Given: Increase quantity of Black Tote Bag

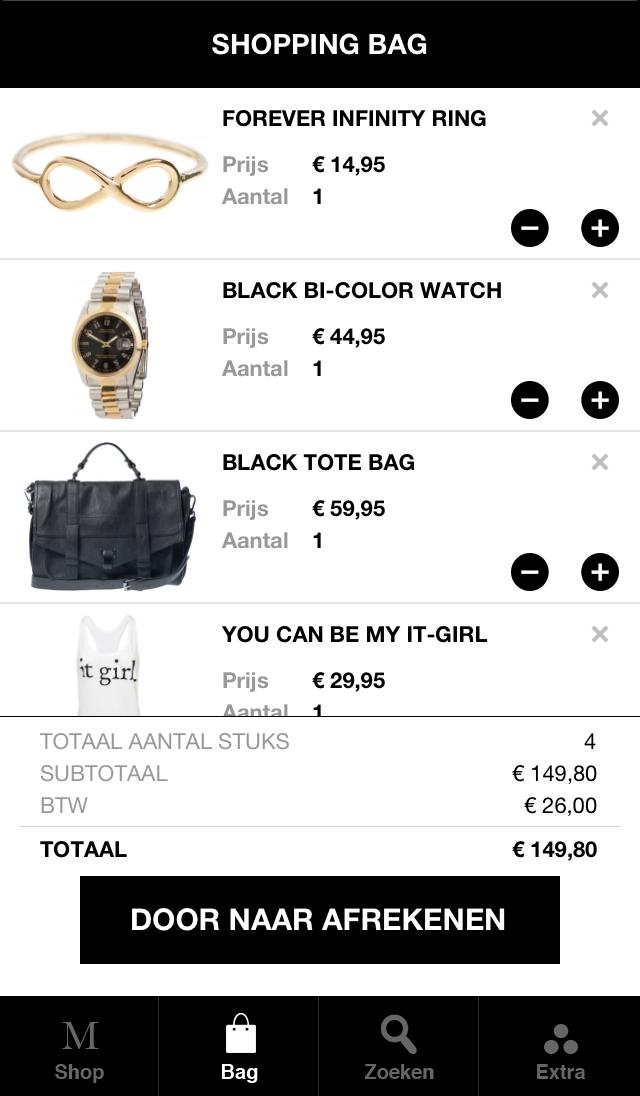Looking at the screenshot, I should pyautogui.click(x=600, y=572).
